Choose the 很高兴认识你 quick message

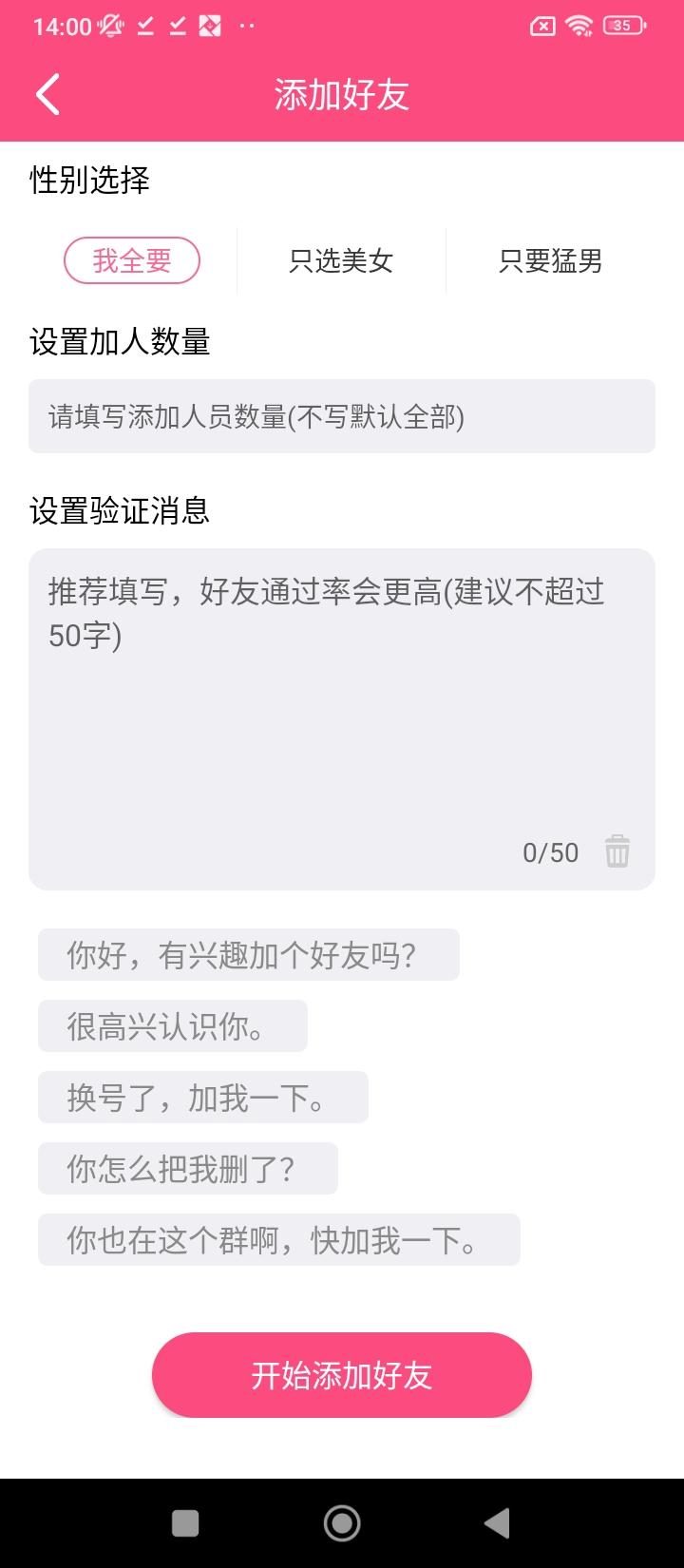pyautogui.click(x=172, y=1025)
